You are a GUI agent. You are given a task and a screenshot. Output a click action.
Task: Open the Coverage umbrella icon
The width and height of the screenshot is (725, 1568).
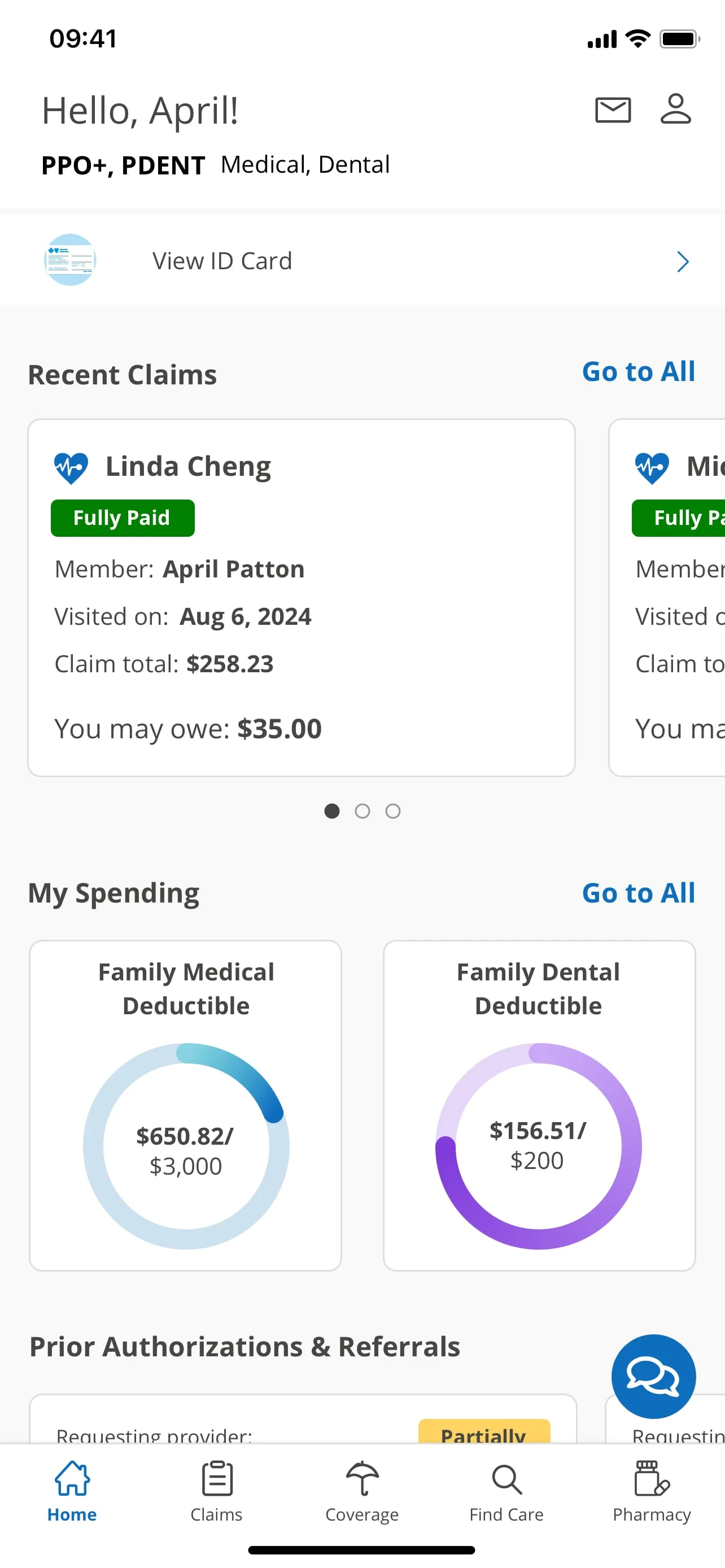[361, 1479]
